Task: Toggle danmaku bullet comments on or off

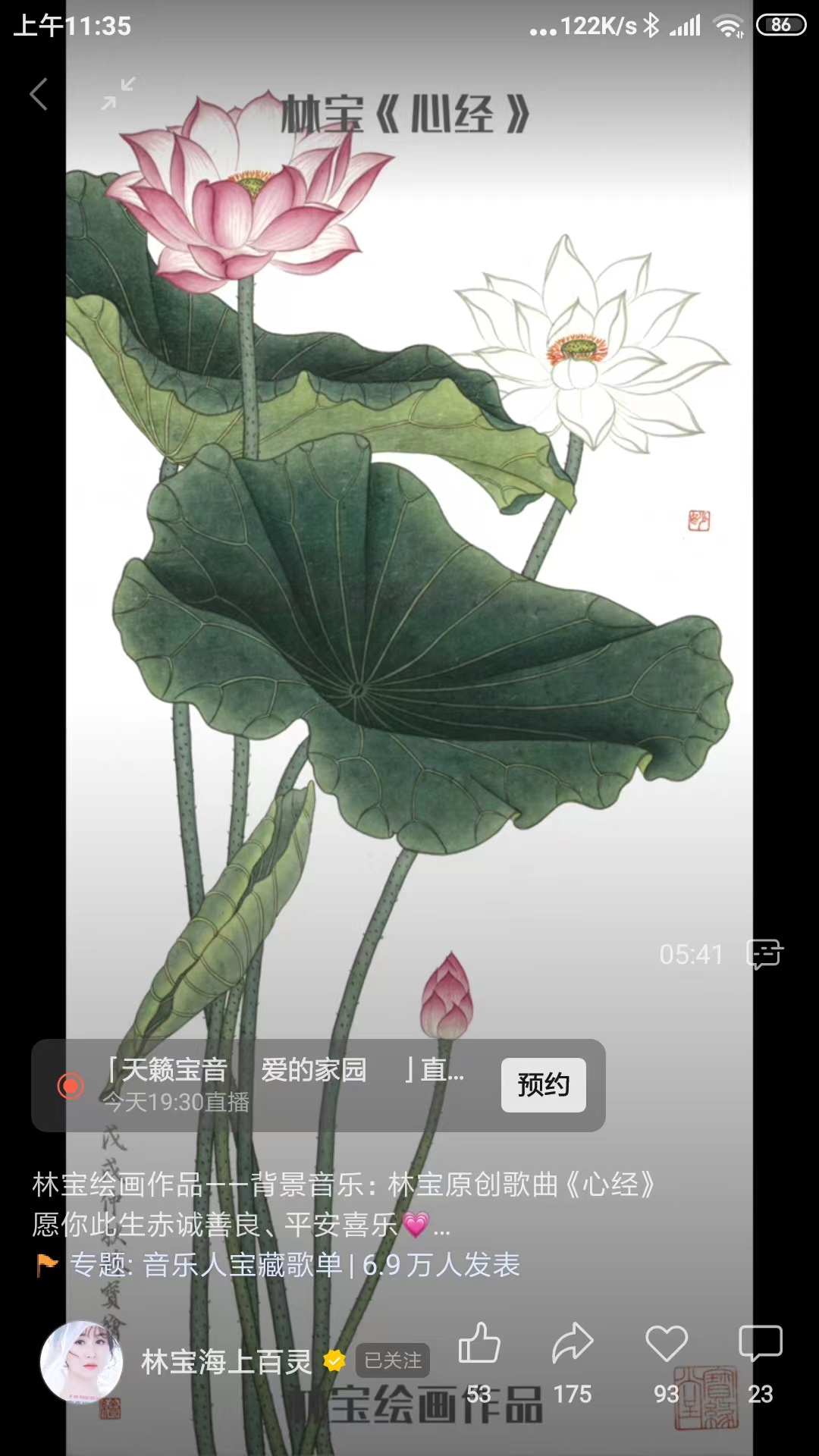Action: tap(765, 954)
